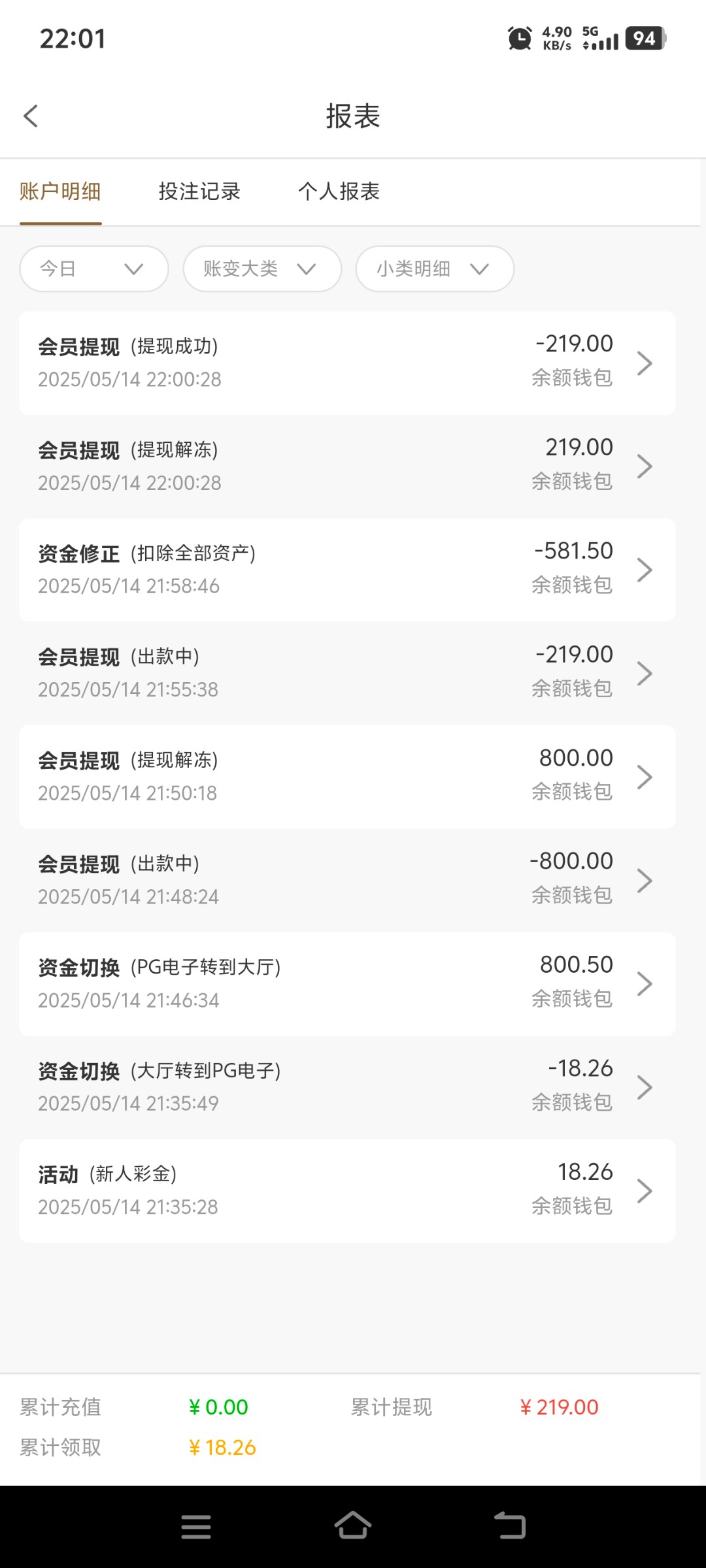Select the 账户明细 tab
706x1568 pixels.
[x=60, y=191]
